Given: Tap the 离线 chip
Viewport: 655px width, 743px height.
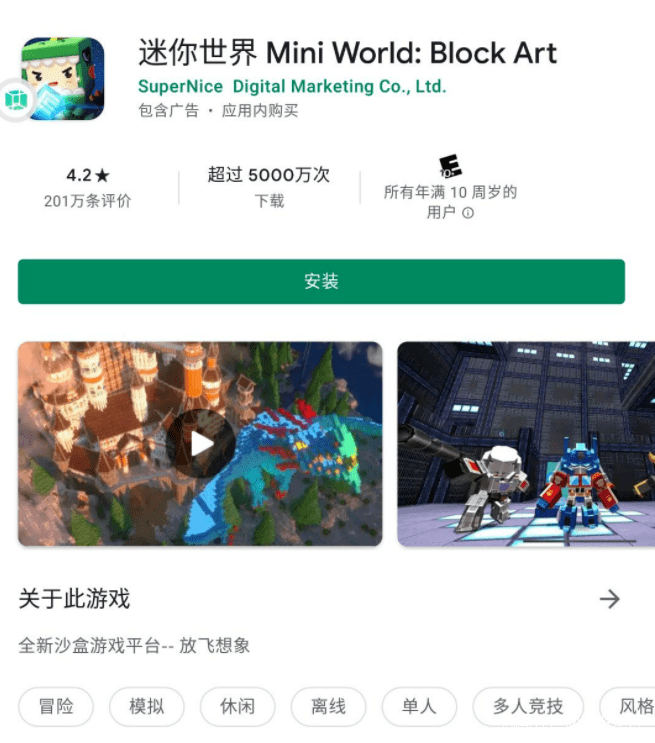Looking at the screenshot, I should pyautogui.click(x=328, y=707).
